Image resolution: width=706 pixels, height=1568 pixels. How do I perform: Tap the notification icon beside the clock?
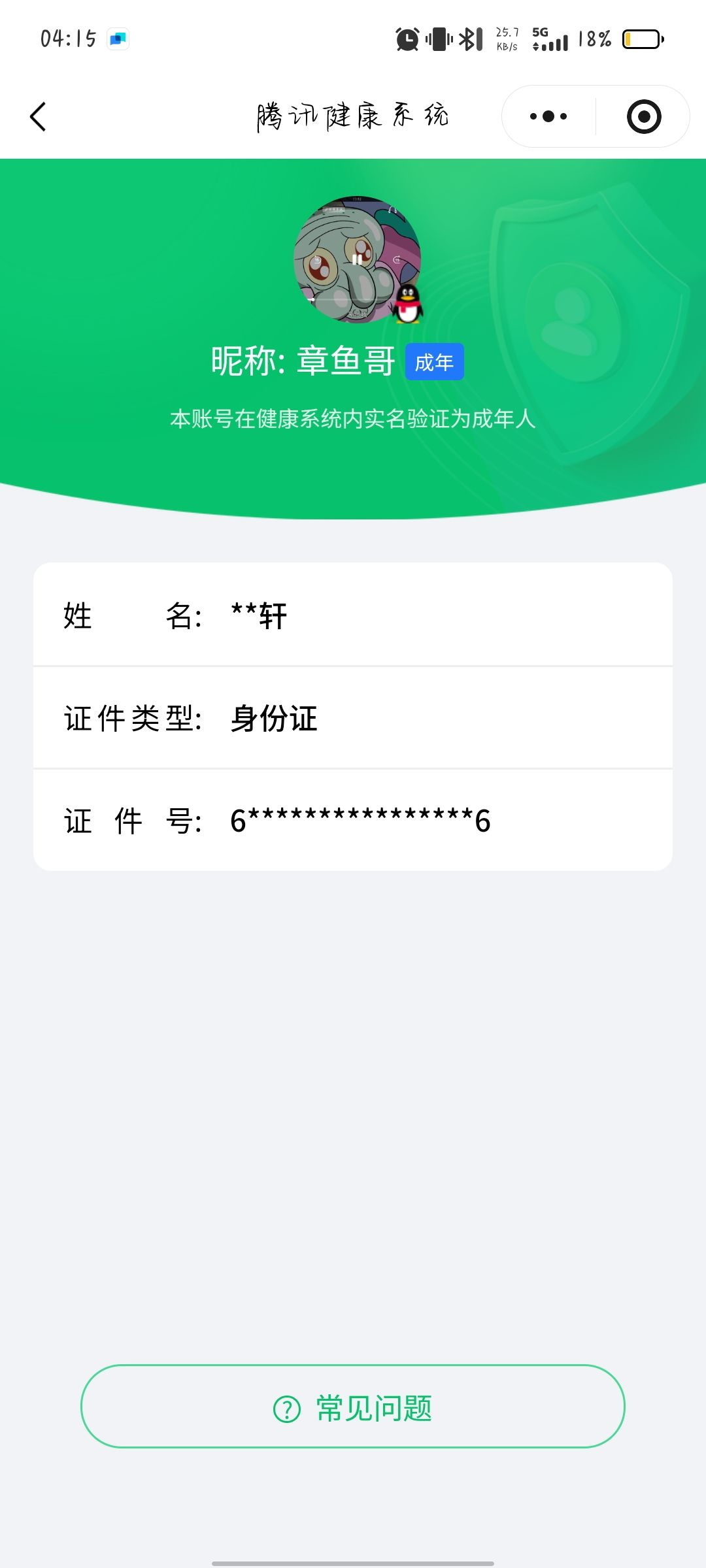pos(116,38)
